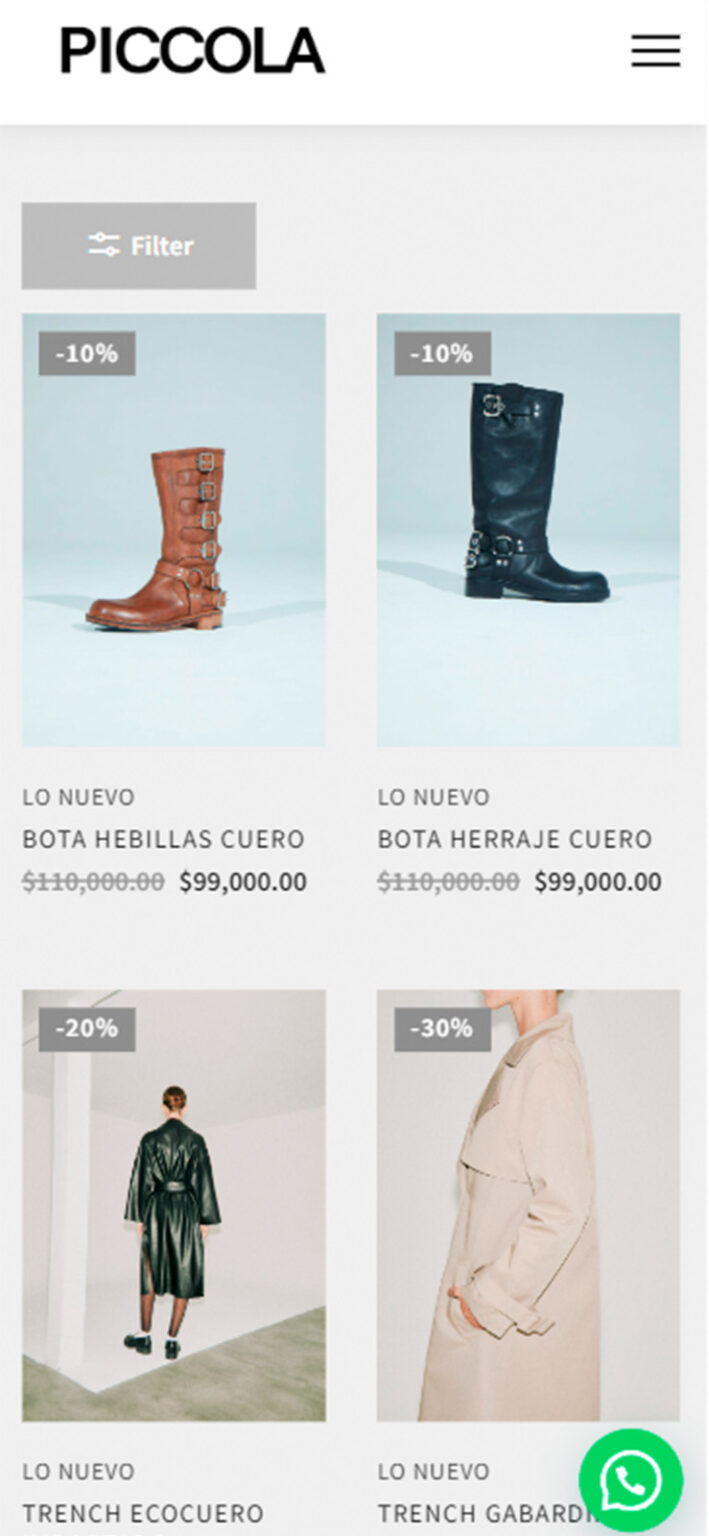Viewport: 709px width, 1536px height.
Task: Tap the Filter button
Action: (x=139, y=246)
